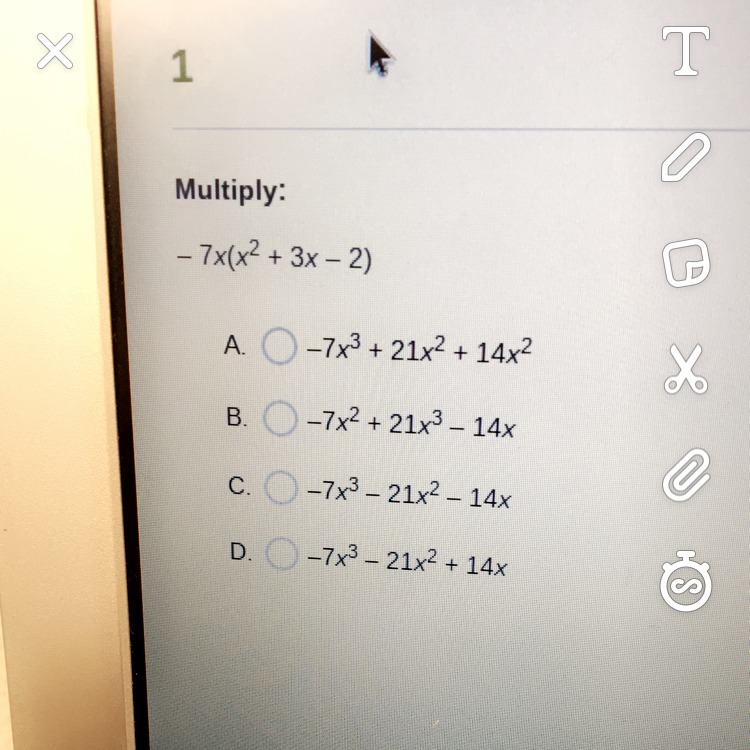The image size is (750, 750).
Task: Discard the snap with the X button
Action: (x=55, y=51)
